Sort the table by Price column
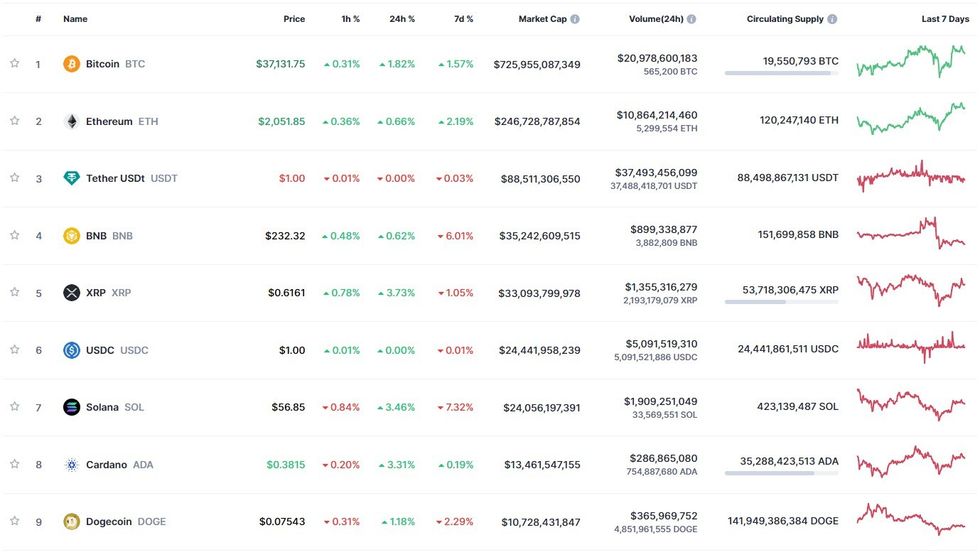The height and width of the screenshot is (552, 980). [294, 19]
